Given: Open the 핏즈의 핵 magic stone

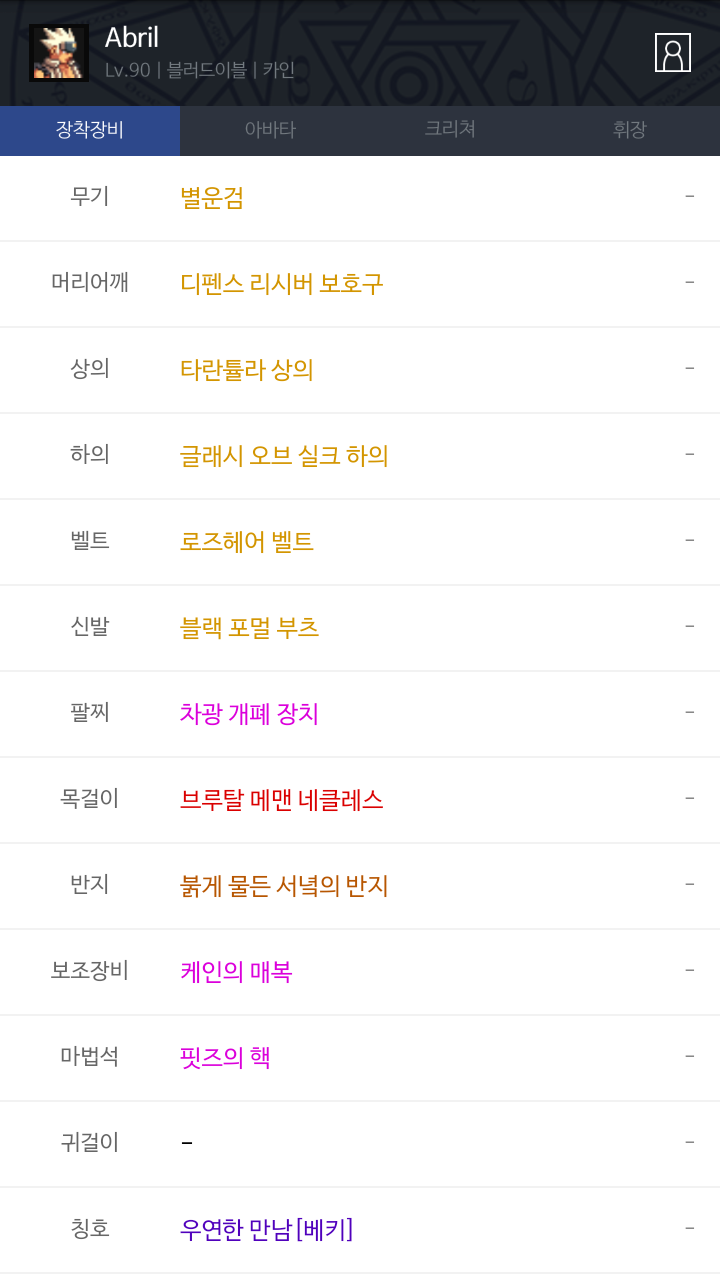Looking at the screenshot, I should [225, 1058].
